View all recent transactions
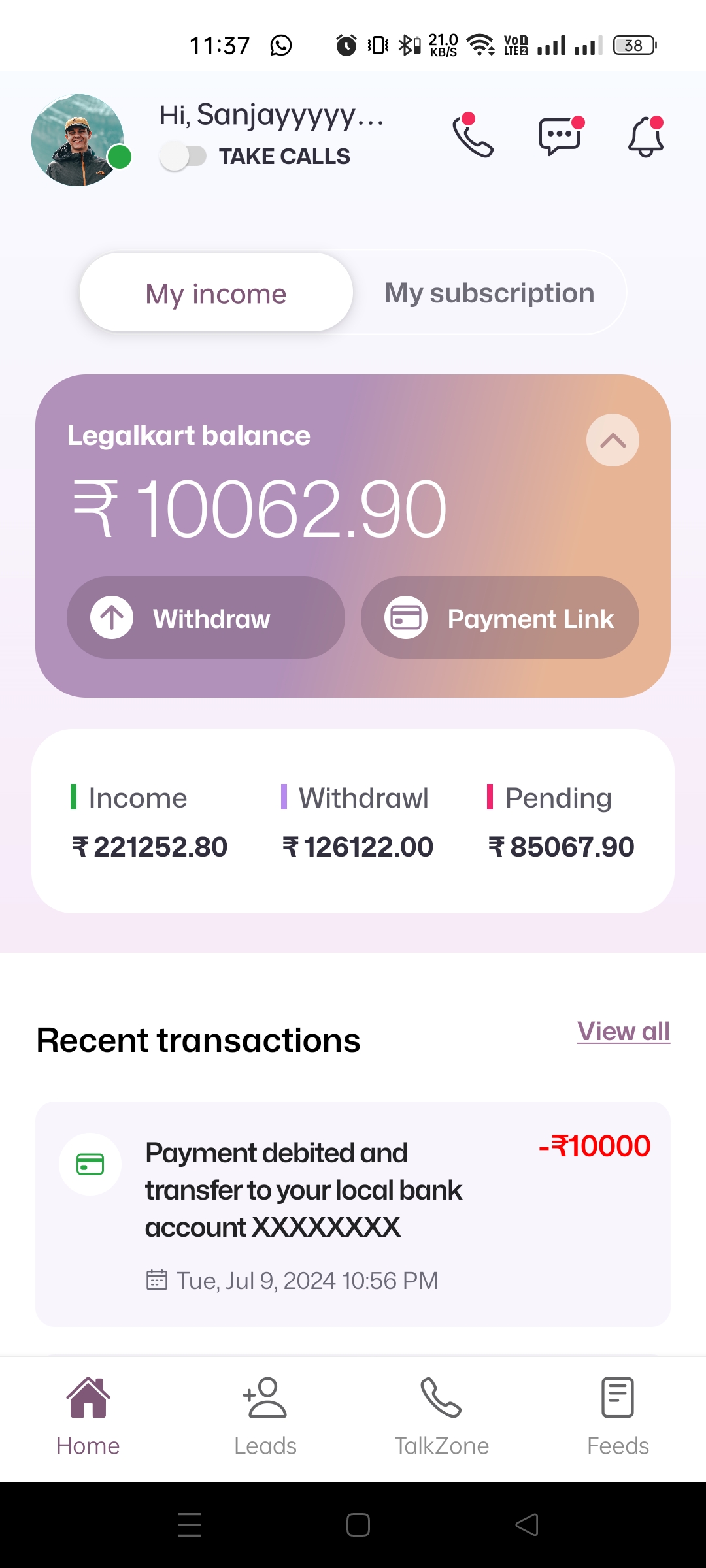This screenshot has height=1568, width=706. 623,1032
